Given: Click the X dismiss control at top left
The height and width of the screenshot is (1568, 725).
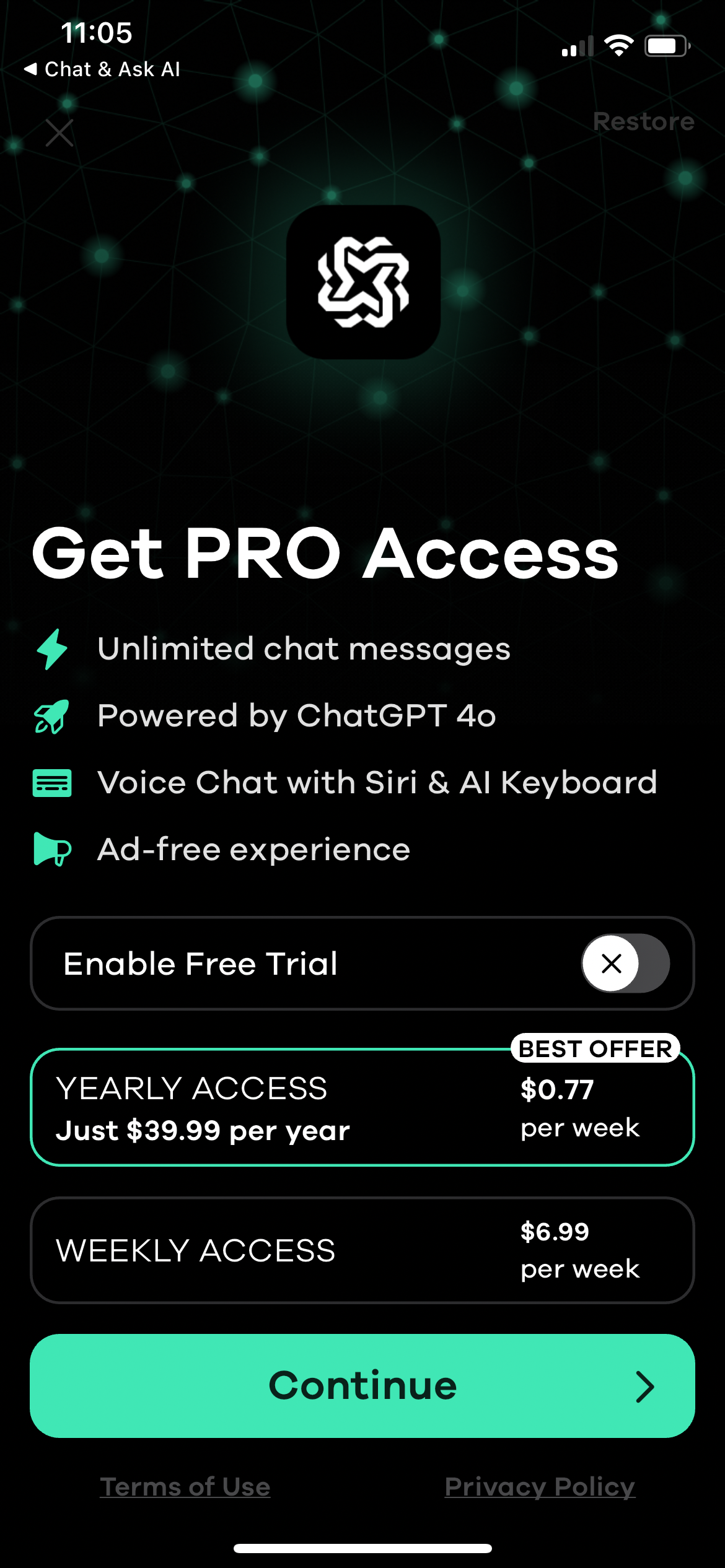Looking at the screenshot, I should click(x=58, y=133).
